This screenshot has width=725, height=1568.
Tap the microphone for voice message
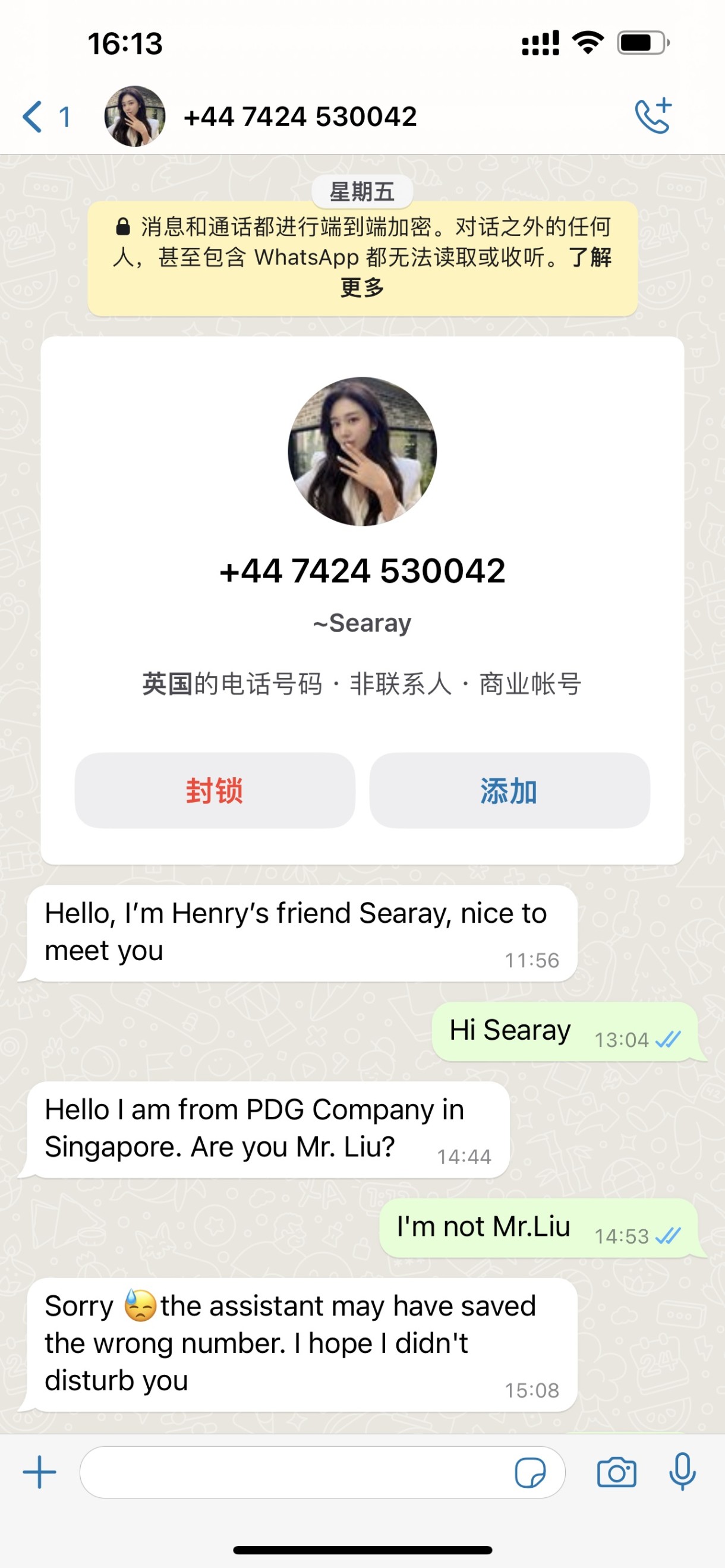682,1472
